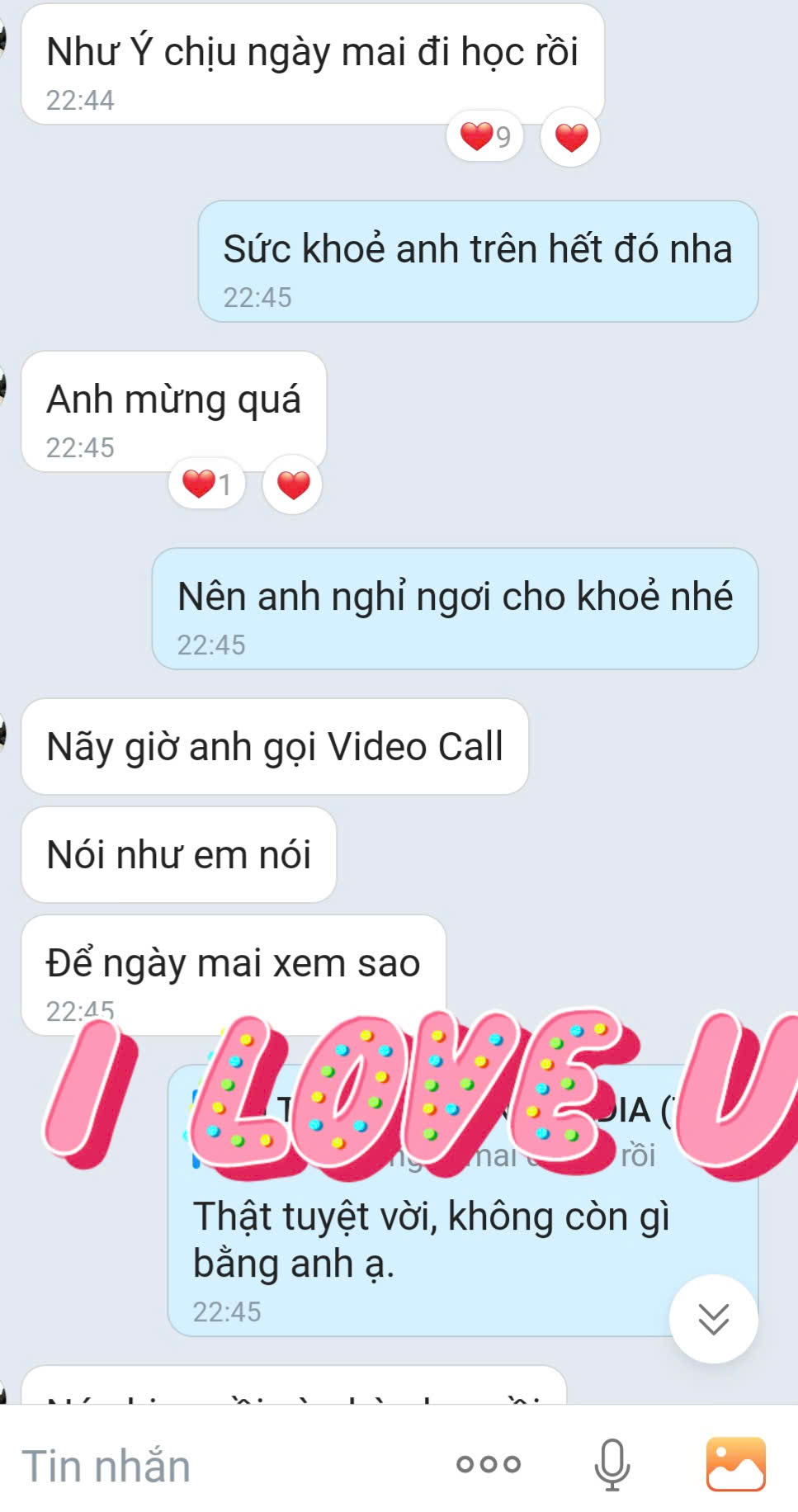View the 9 heart reactions count

pyautogui.click(x=485, y=136)
